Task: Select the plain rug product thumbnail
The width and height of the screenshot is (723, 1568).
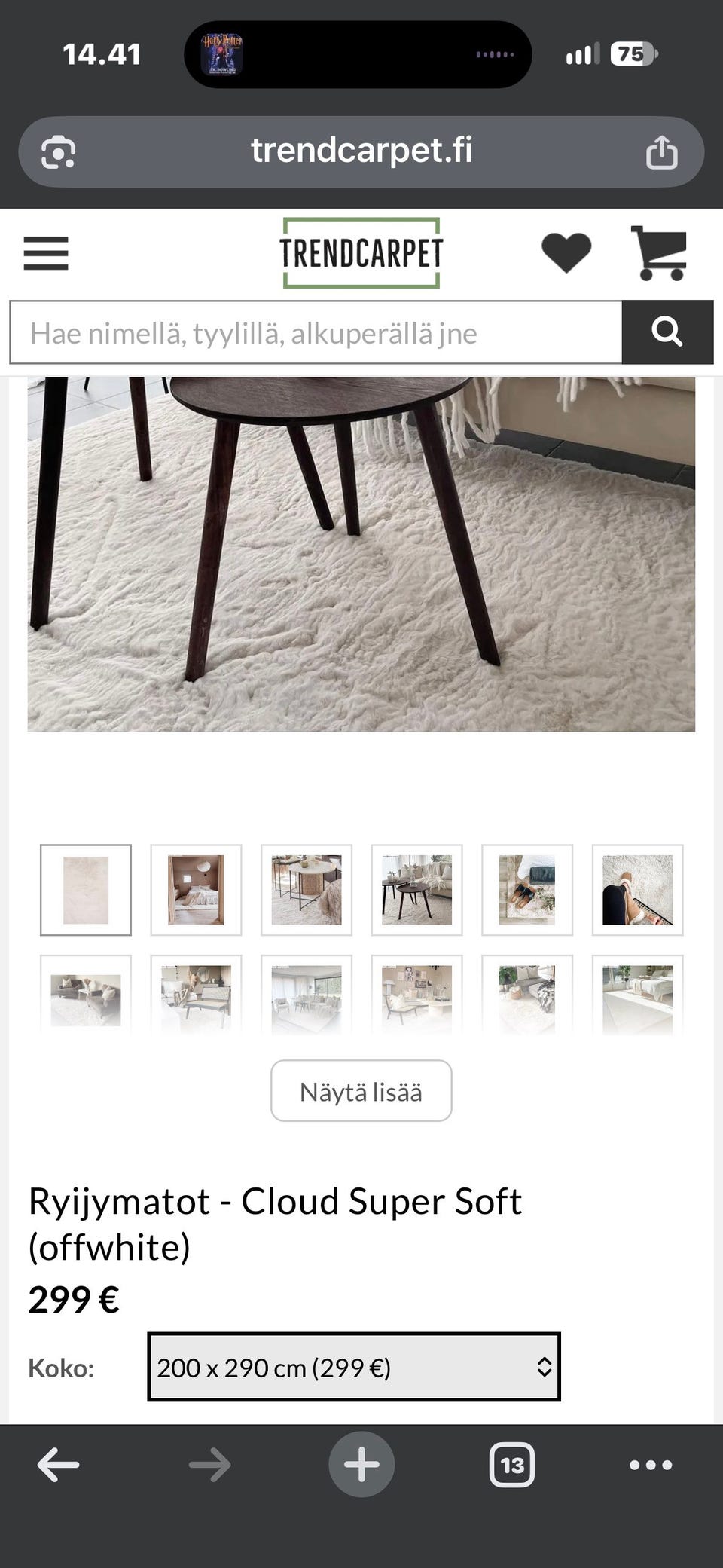Action: point(86,890)
